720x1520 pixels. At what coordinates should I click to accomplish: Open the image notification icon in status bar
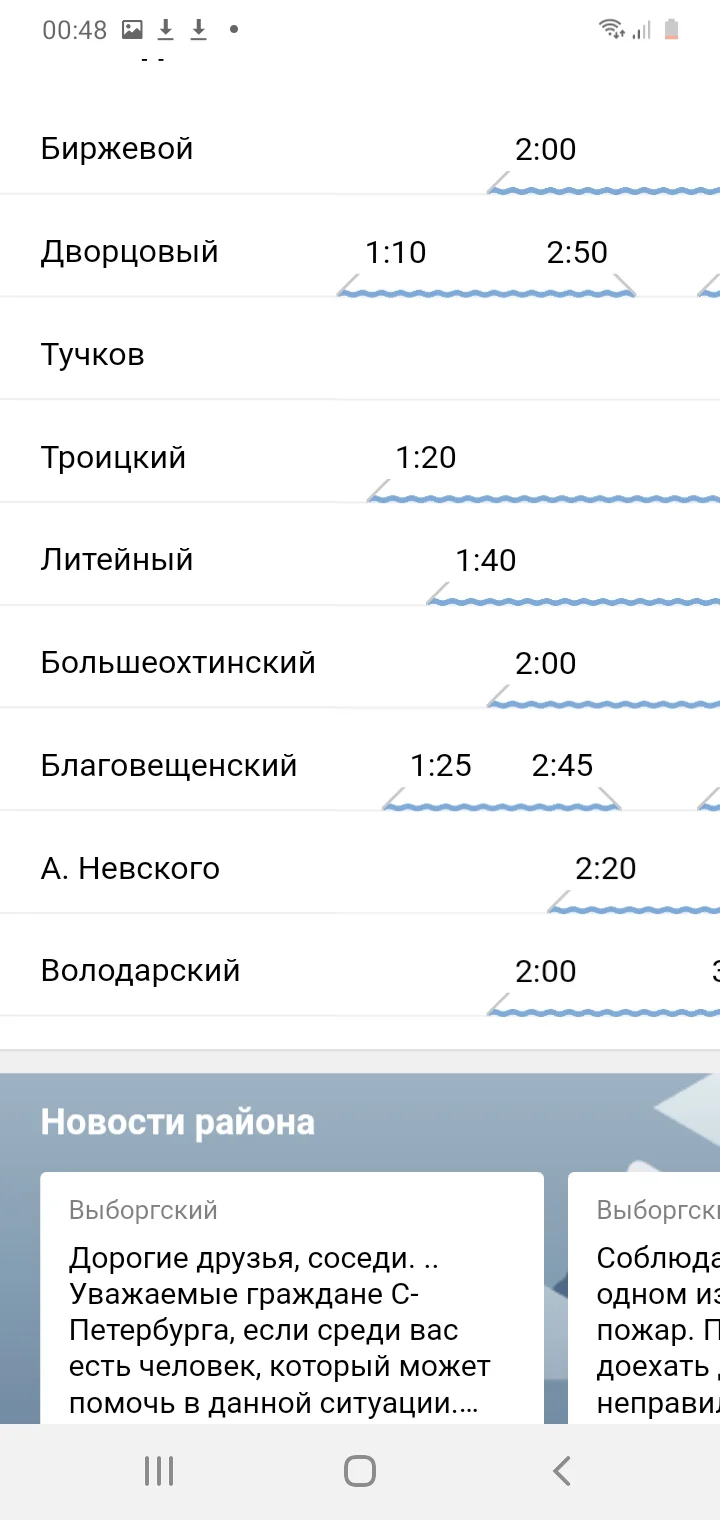click(x=131, y=29)
